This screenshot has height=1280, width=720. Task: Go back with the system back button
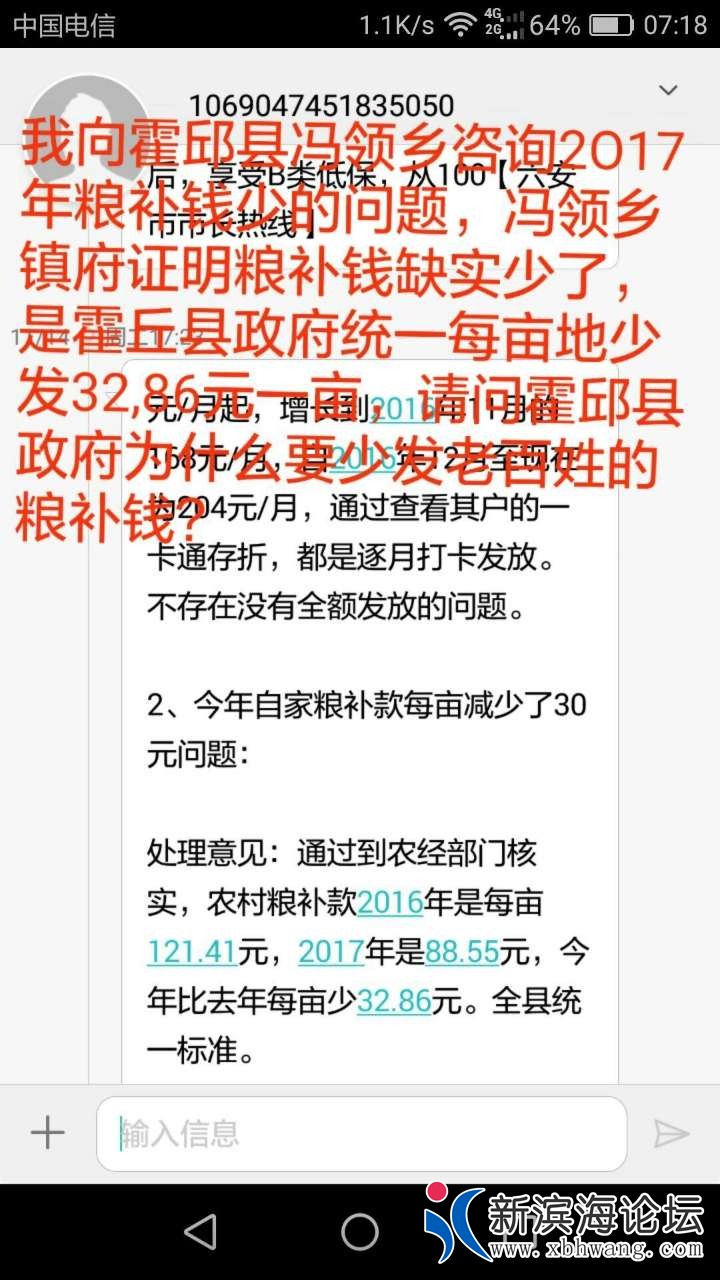pos(201,1232)
